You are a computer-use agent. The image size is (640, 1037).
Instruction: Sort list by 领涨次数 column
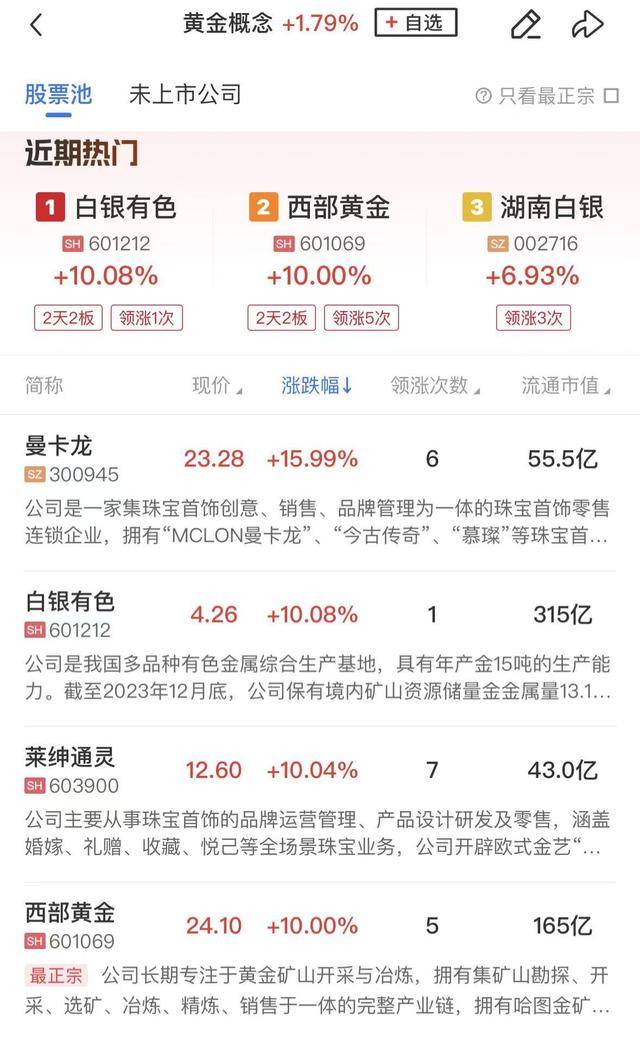[x=435, y=385]
